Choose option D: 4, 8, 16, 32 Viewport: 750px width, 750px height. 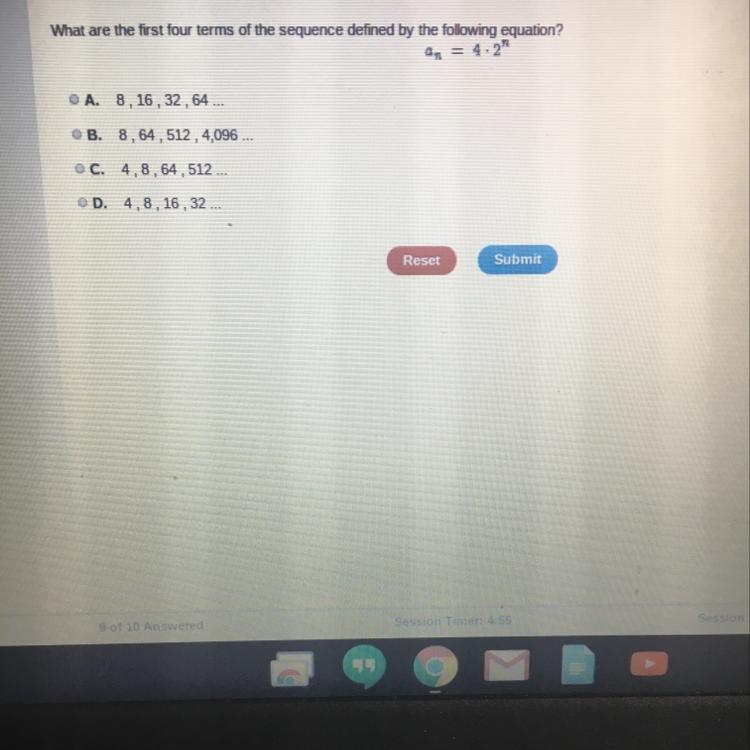82,203
